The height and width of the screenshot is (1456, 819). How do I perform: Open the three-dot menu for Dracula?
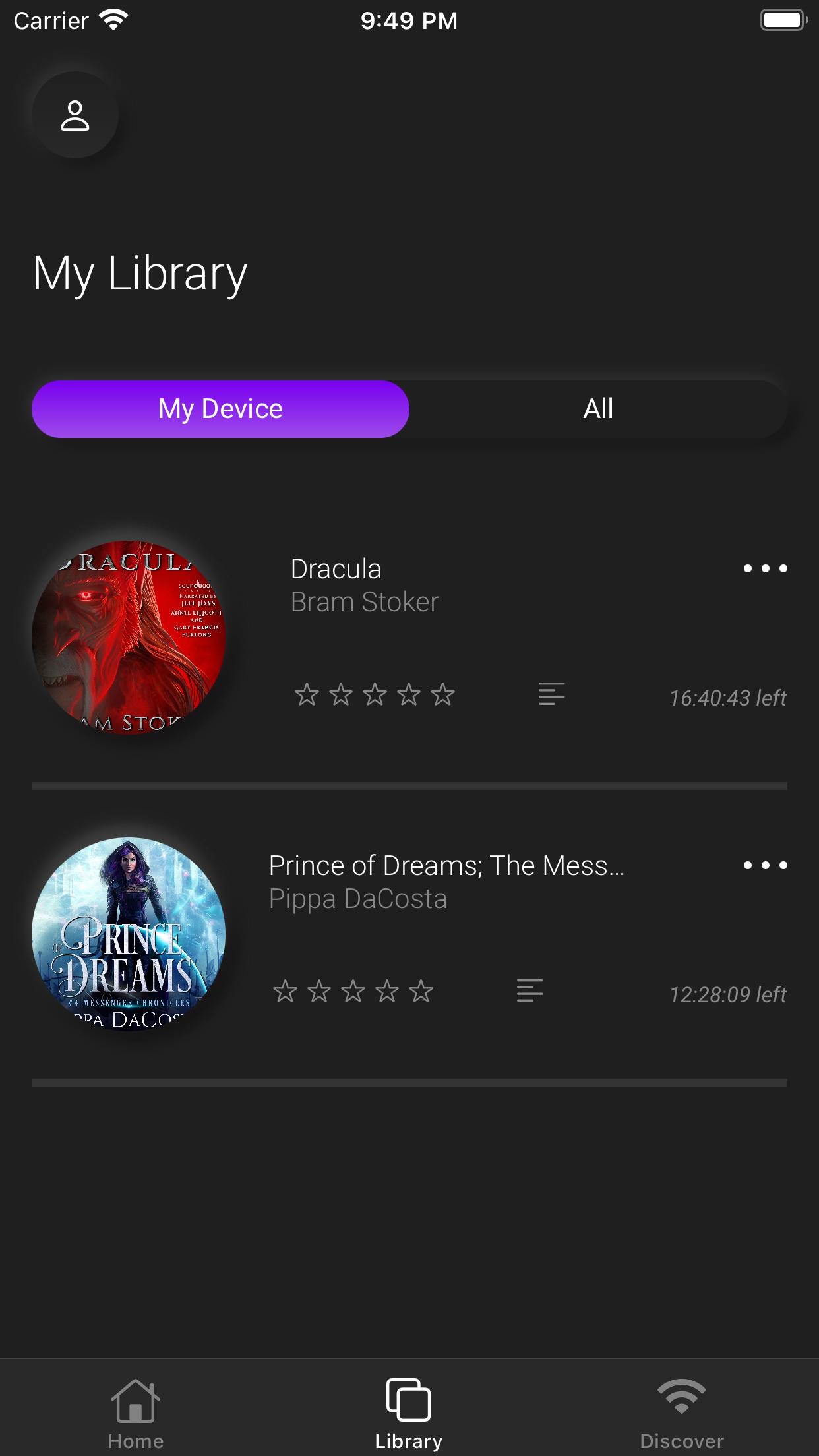(765, 568)
